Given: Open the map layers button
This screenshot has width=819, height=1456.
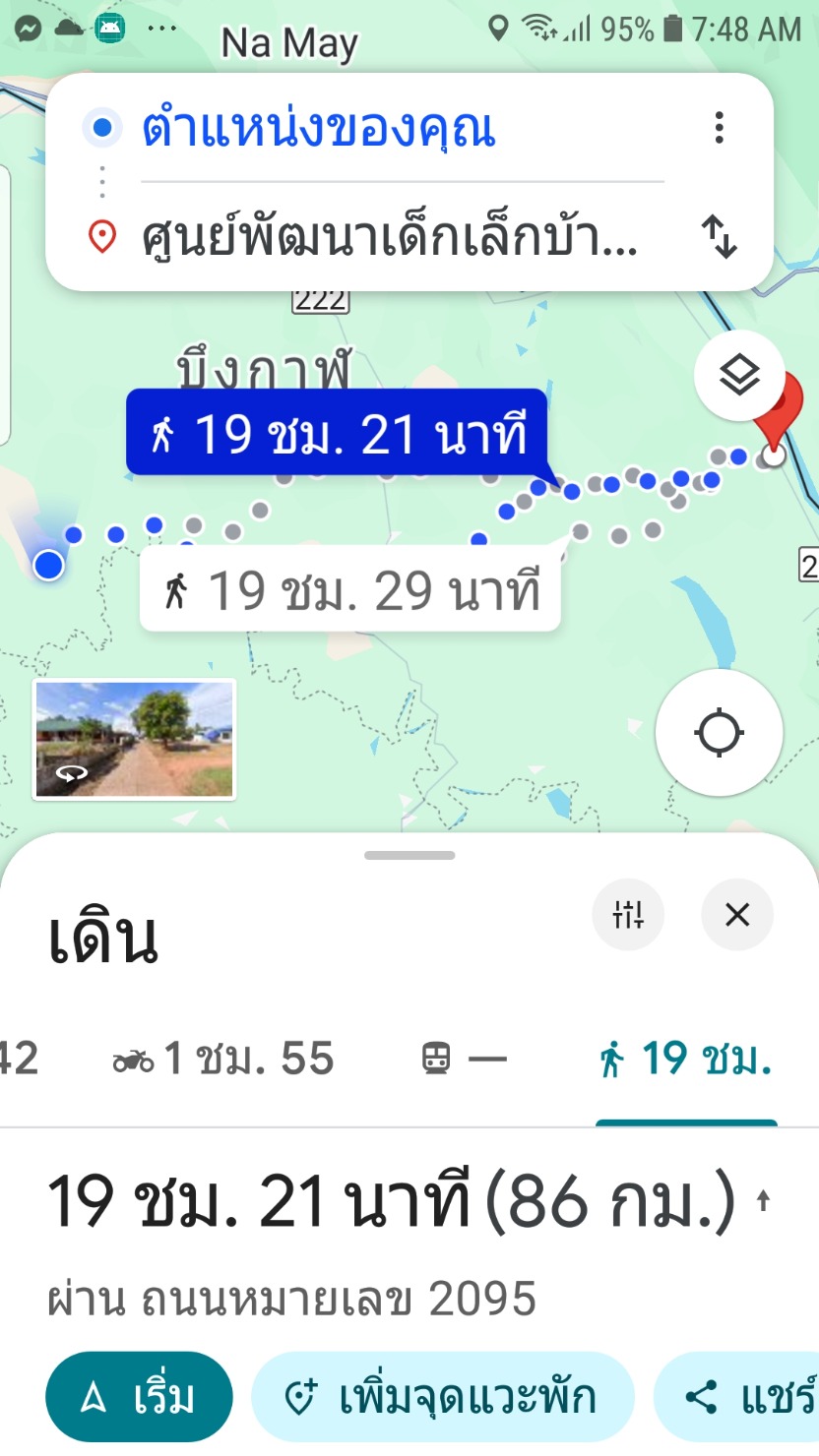Looking at the screenshot, I should pyautogui.click(x=739, y=375).
